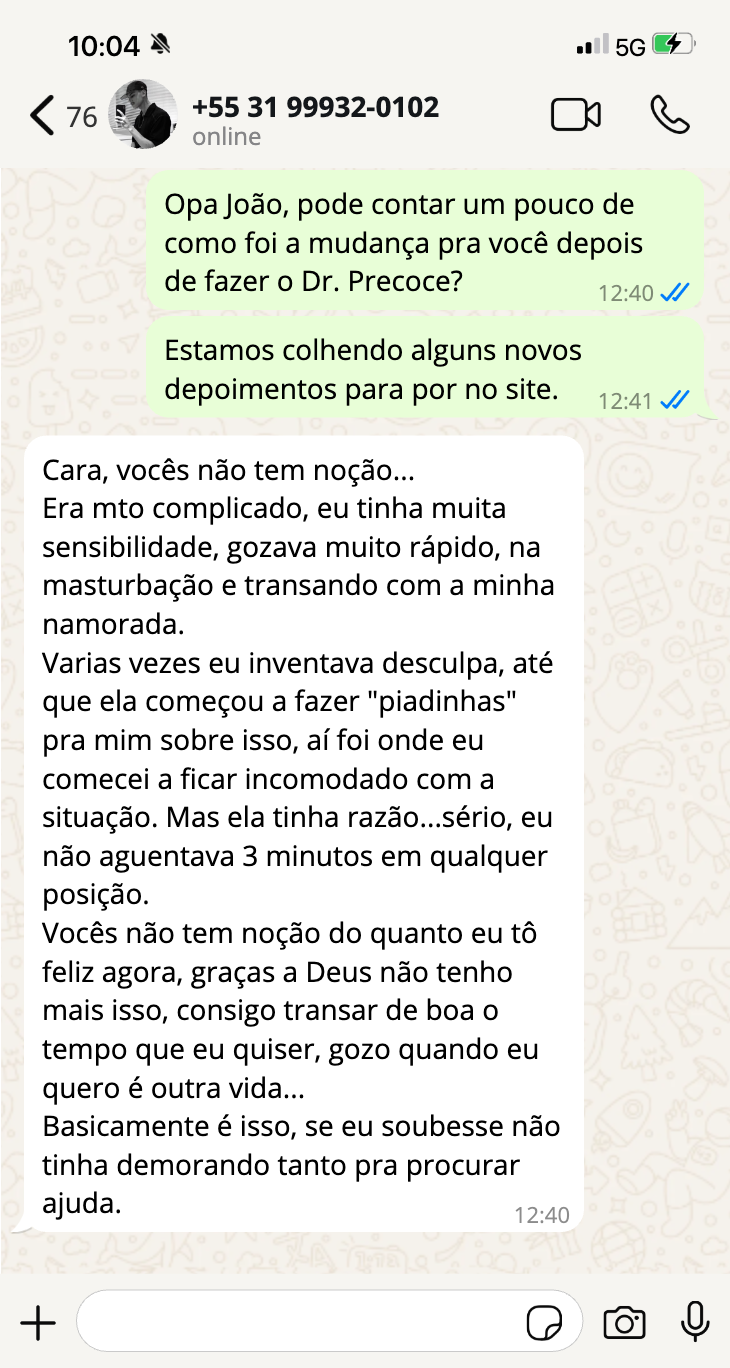
Task: Start a video call
Action: pyautogui.click(x=576, y=115)
